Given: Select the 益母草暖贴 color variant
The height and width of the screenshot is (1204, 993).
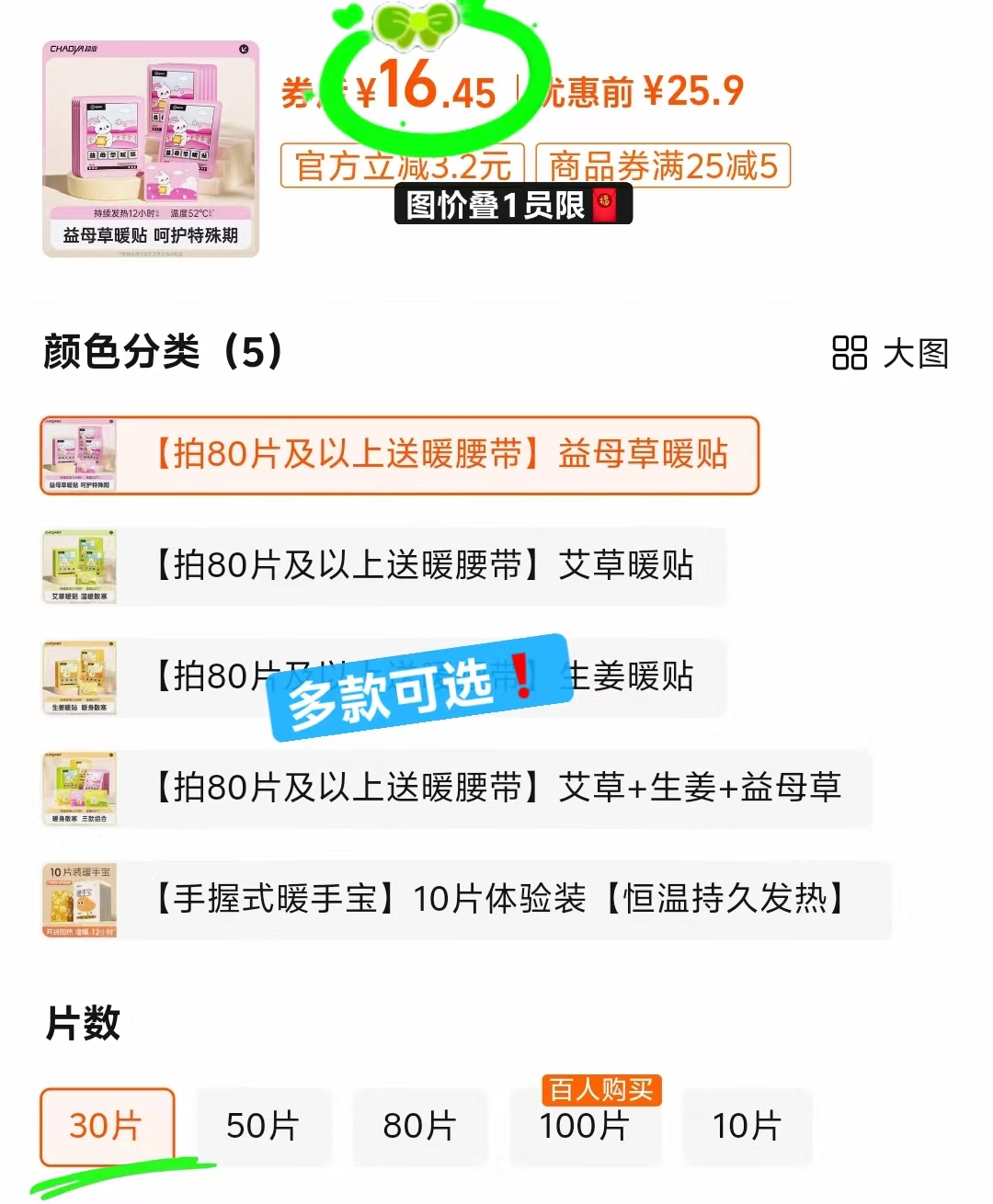Looking at the screenshot, I should (441, 454).
